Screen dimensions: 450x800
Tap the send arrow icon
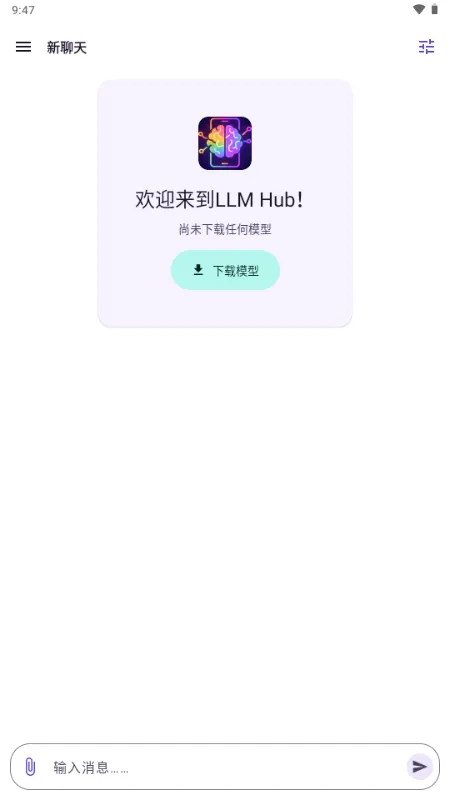[419, 766]
